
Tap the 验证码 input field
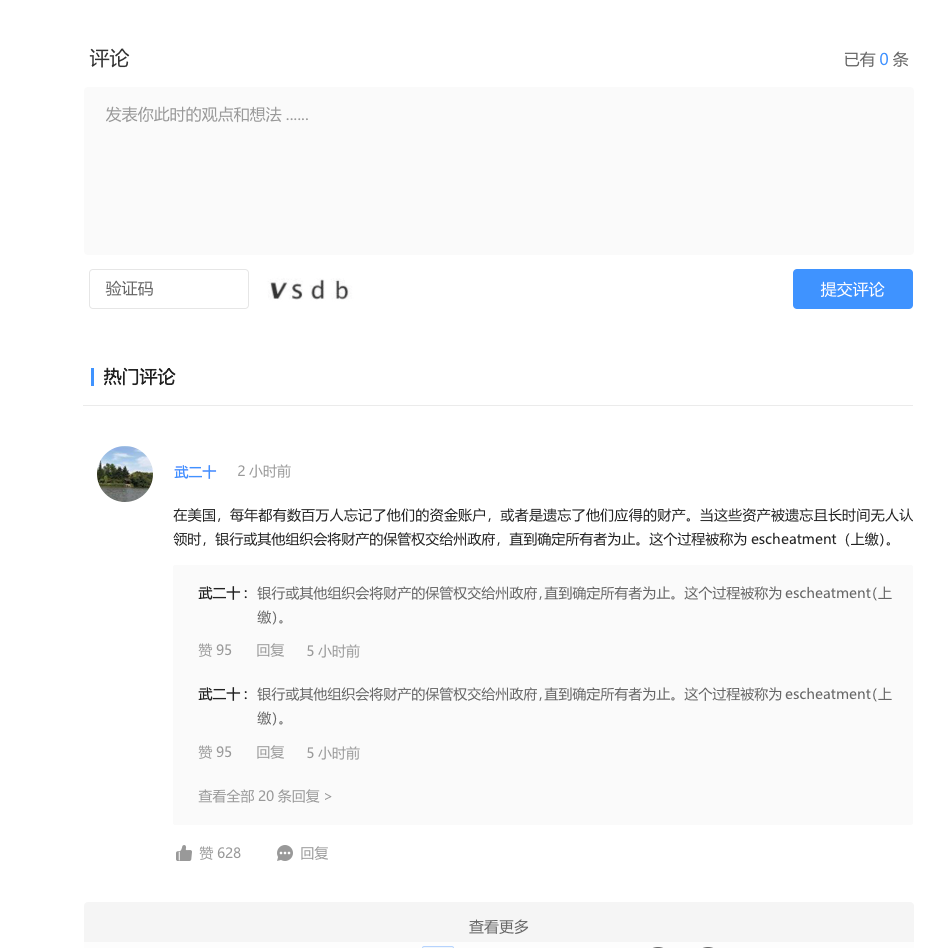[169, 289]
